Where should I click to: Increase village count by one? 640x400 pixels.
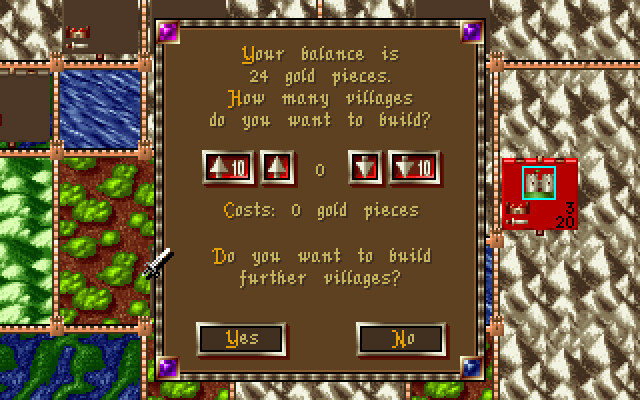[278, 169]
